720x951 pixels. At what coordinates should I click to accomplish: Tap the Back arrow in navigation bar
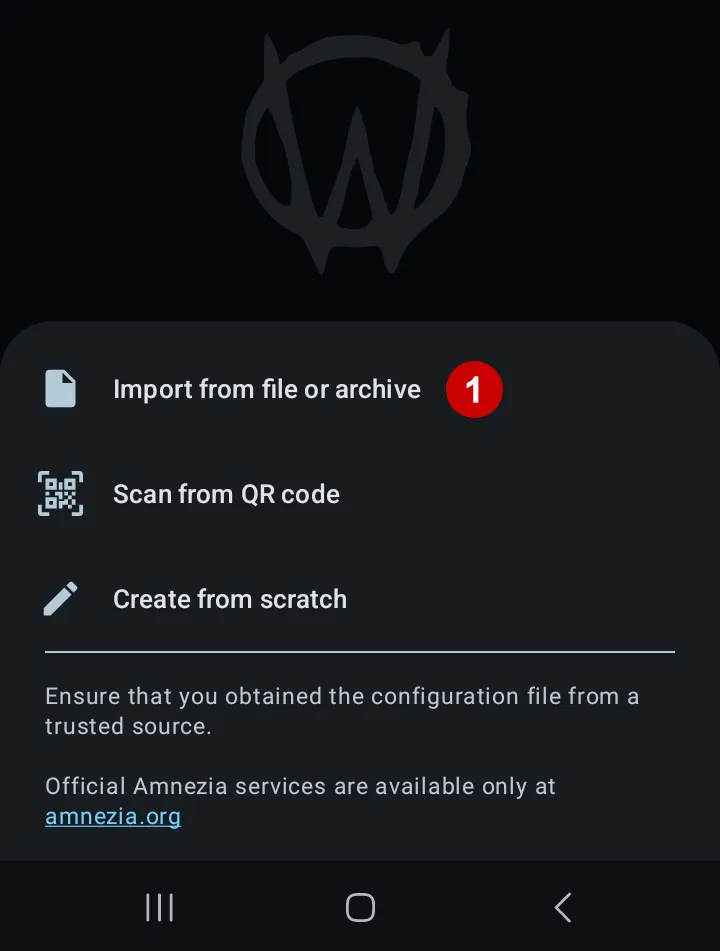(562, 907)
